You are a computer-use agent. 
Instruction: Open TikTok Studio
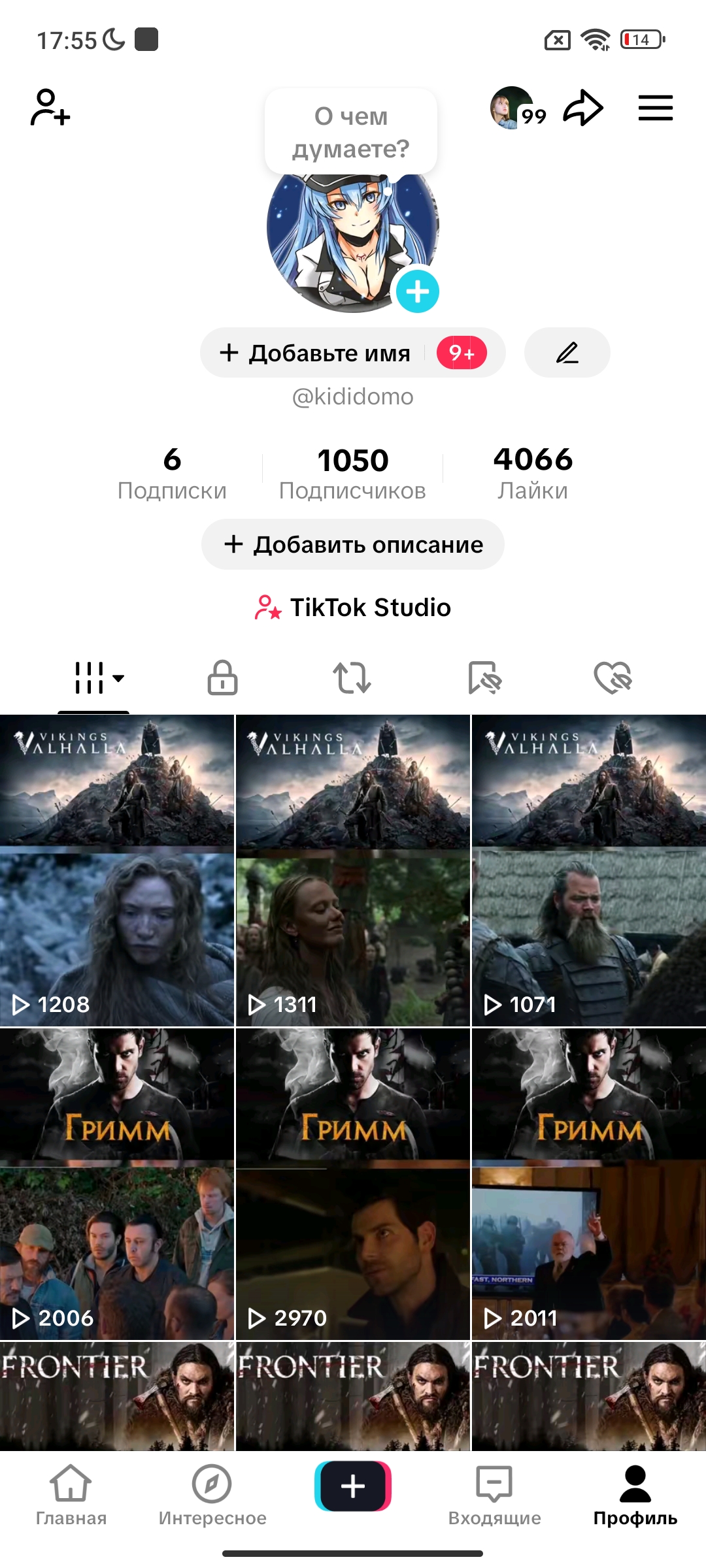pos(353,608)
